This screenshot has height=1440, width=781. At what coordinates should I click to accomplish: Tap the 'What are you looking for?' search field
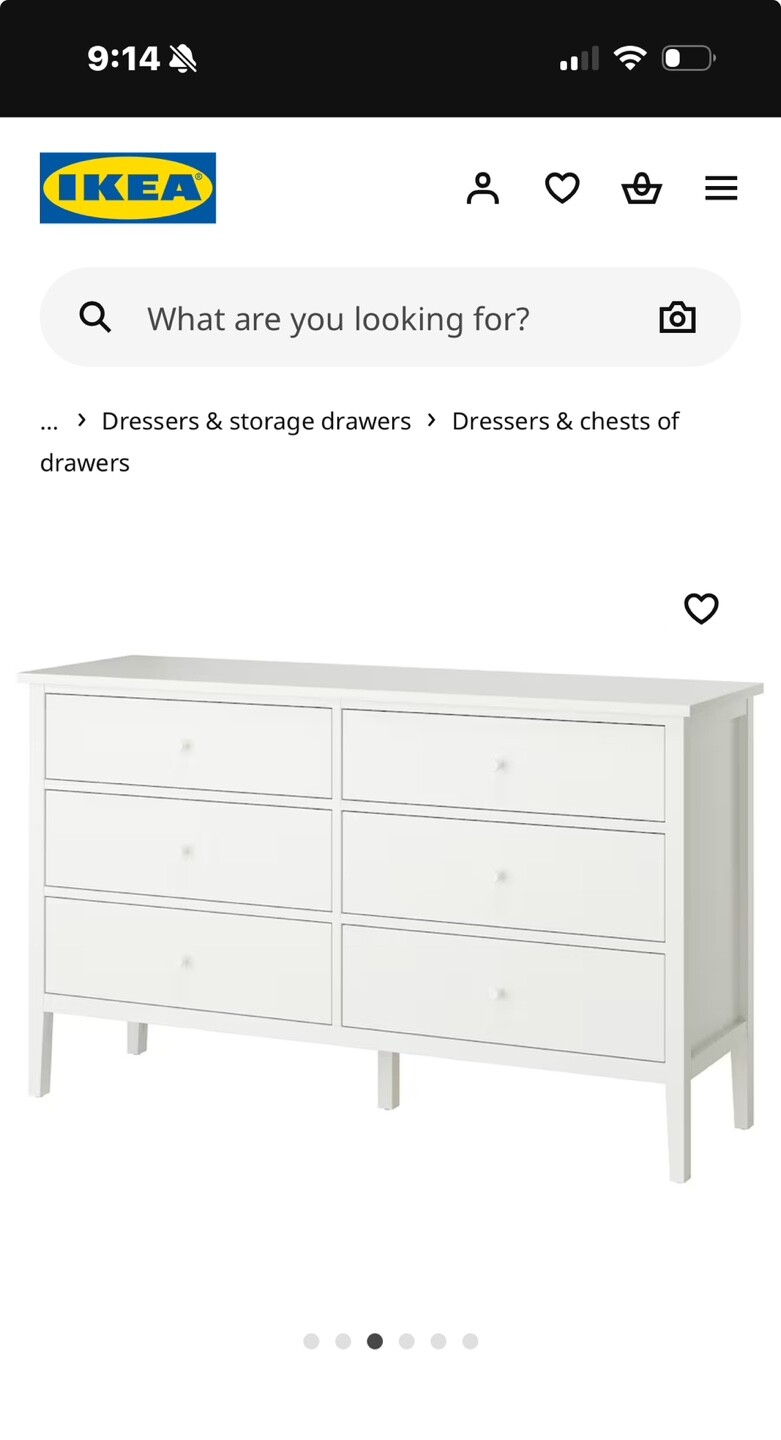[x=390, y=318]
